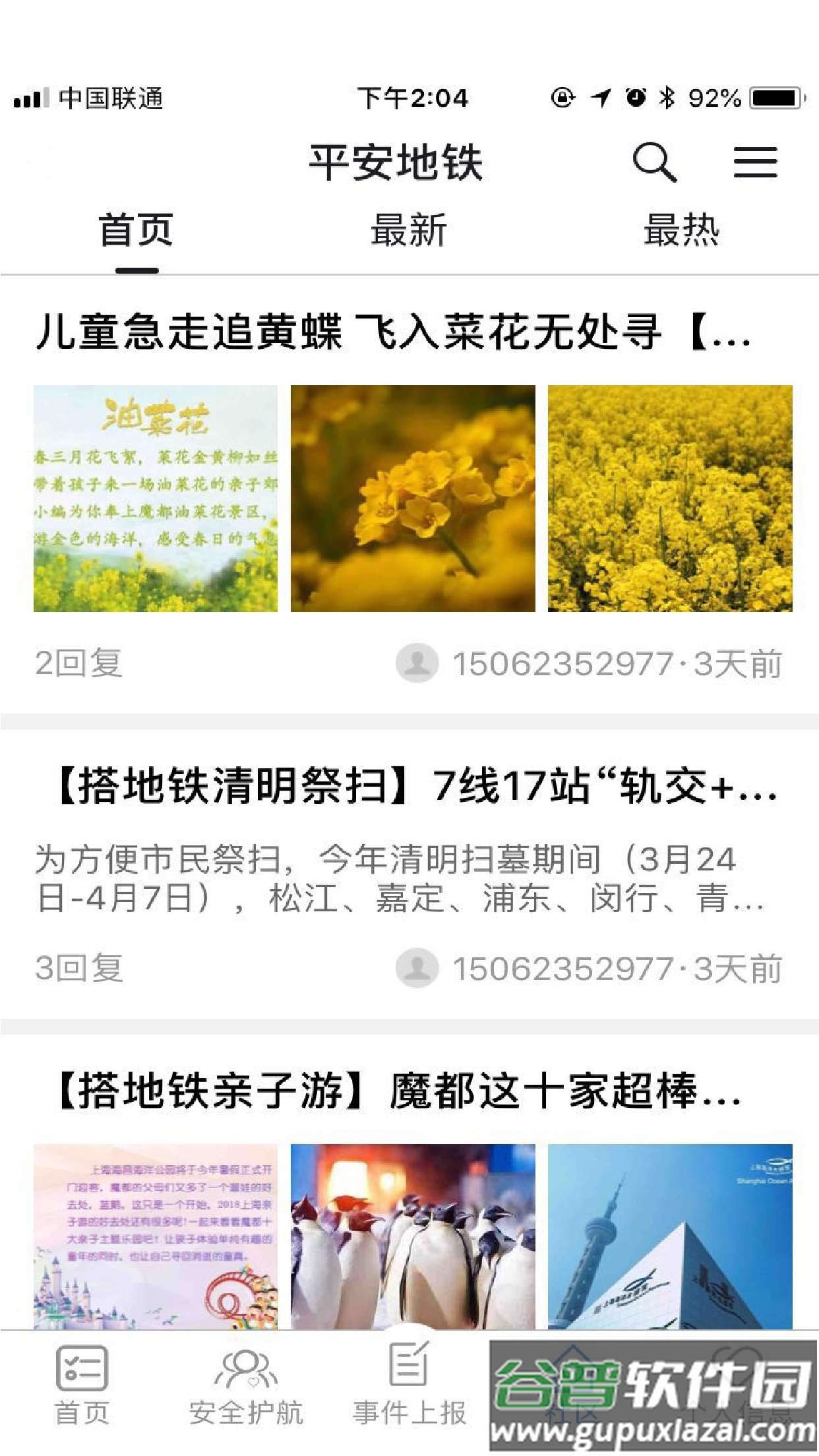Stay on the 首页 tab at top left

point(135,231)
